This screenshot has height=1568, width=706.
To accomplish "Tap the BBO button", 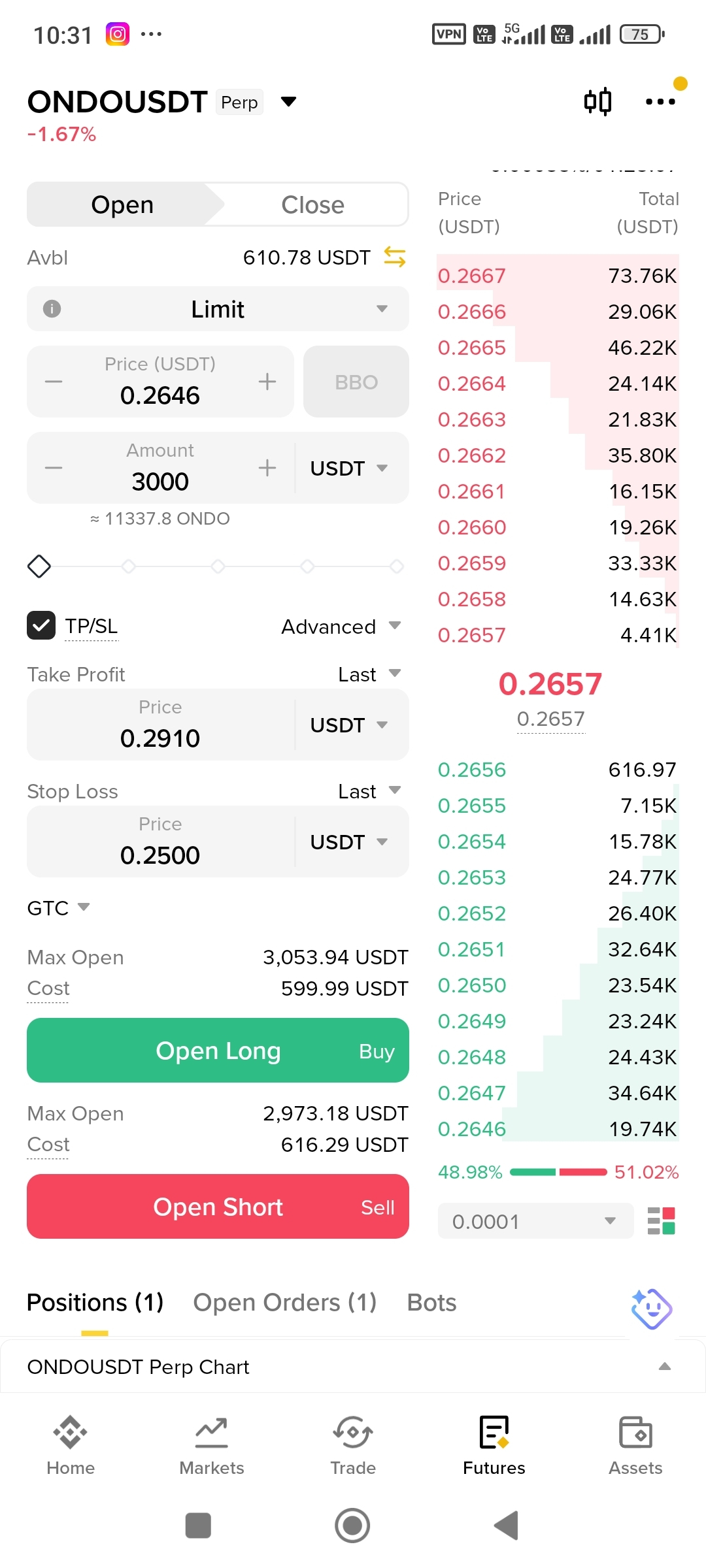I will 356,382.
